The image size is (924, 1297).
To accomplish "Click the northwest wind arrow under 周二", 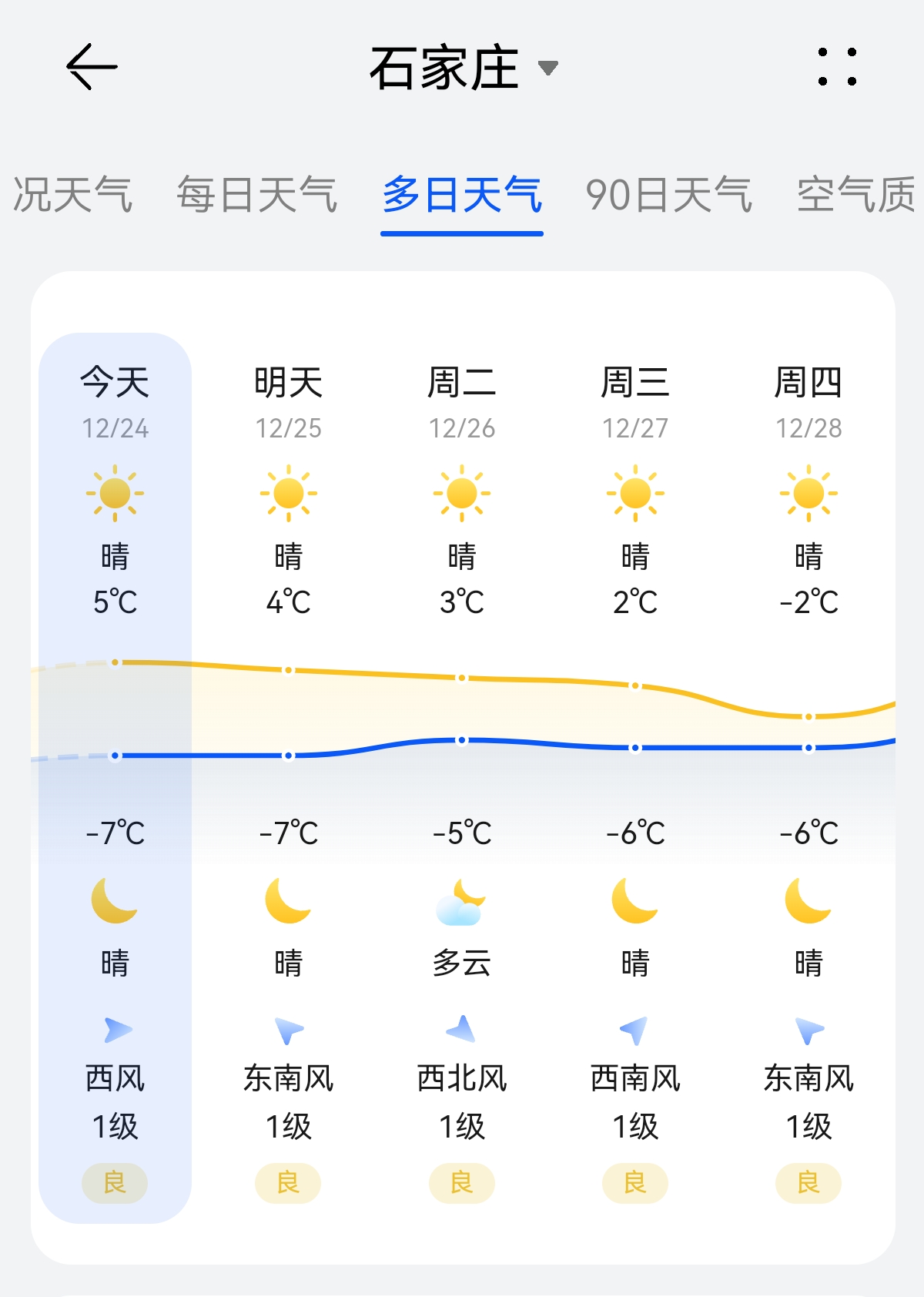I will [460, 1028].
